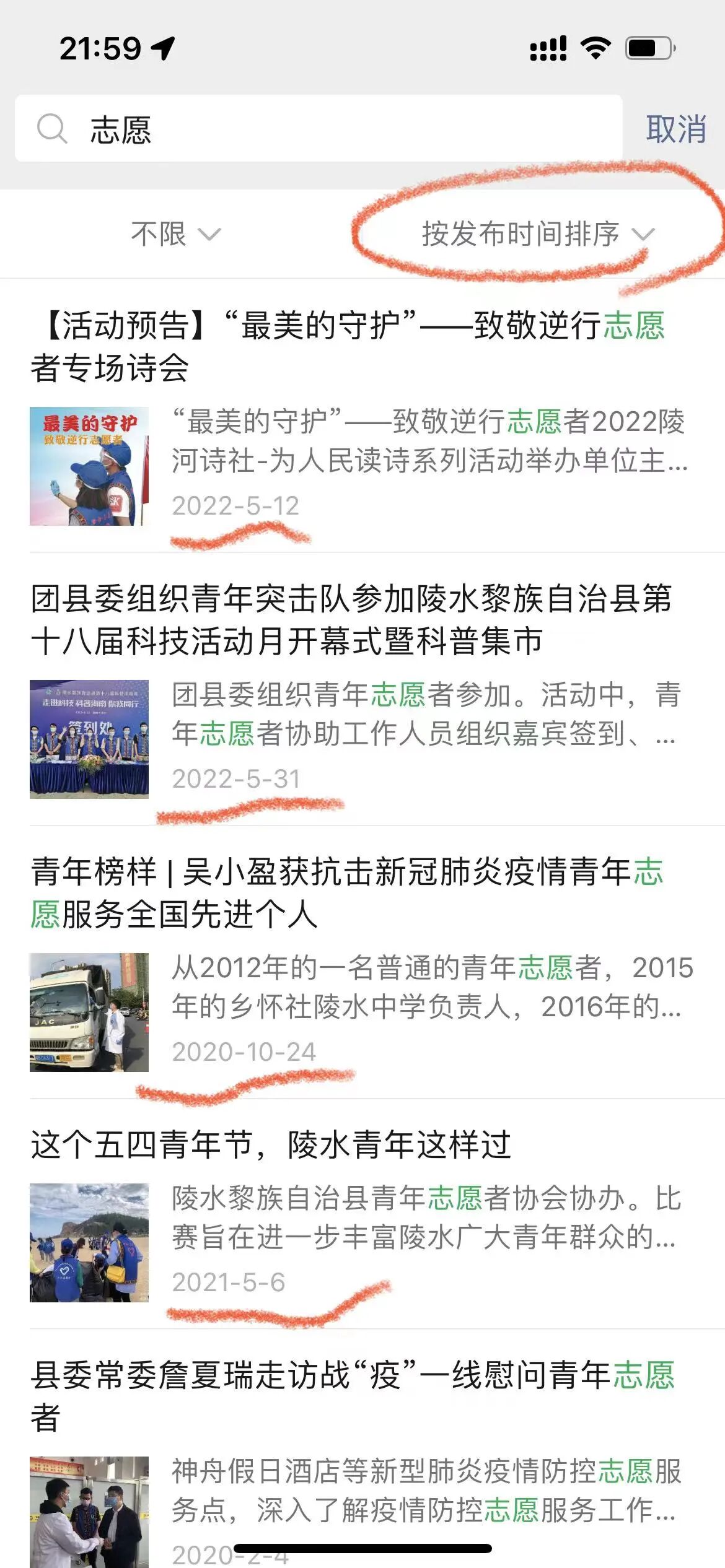Open the 团县委组织青年突击队 科技活动月 article

(351, 620)
